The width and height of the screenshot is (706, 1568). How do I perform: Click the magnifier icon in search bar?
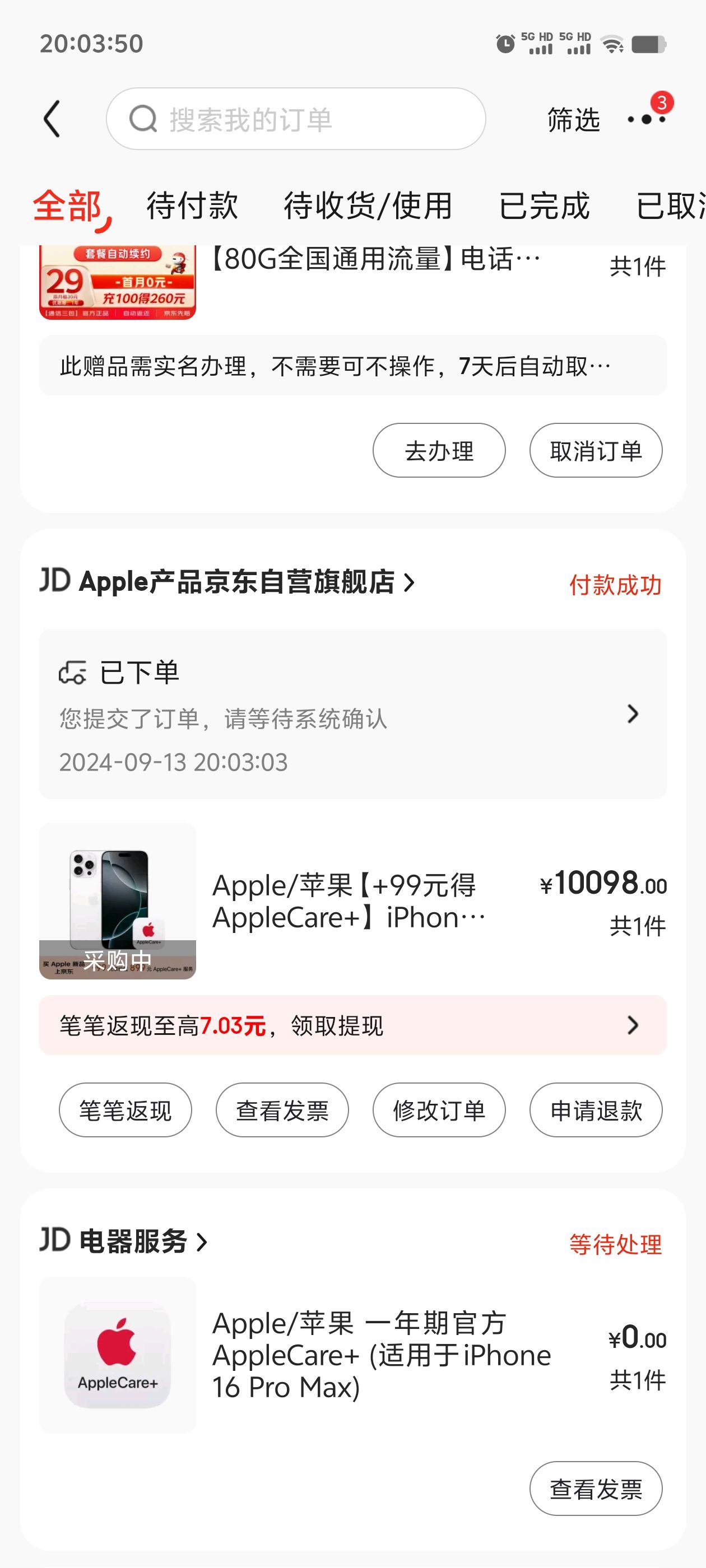click(142, 119)
